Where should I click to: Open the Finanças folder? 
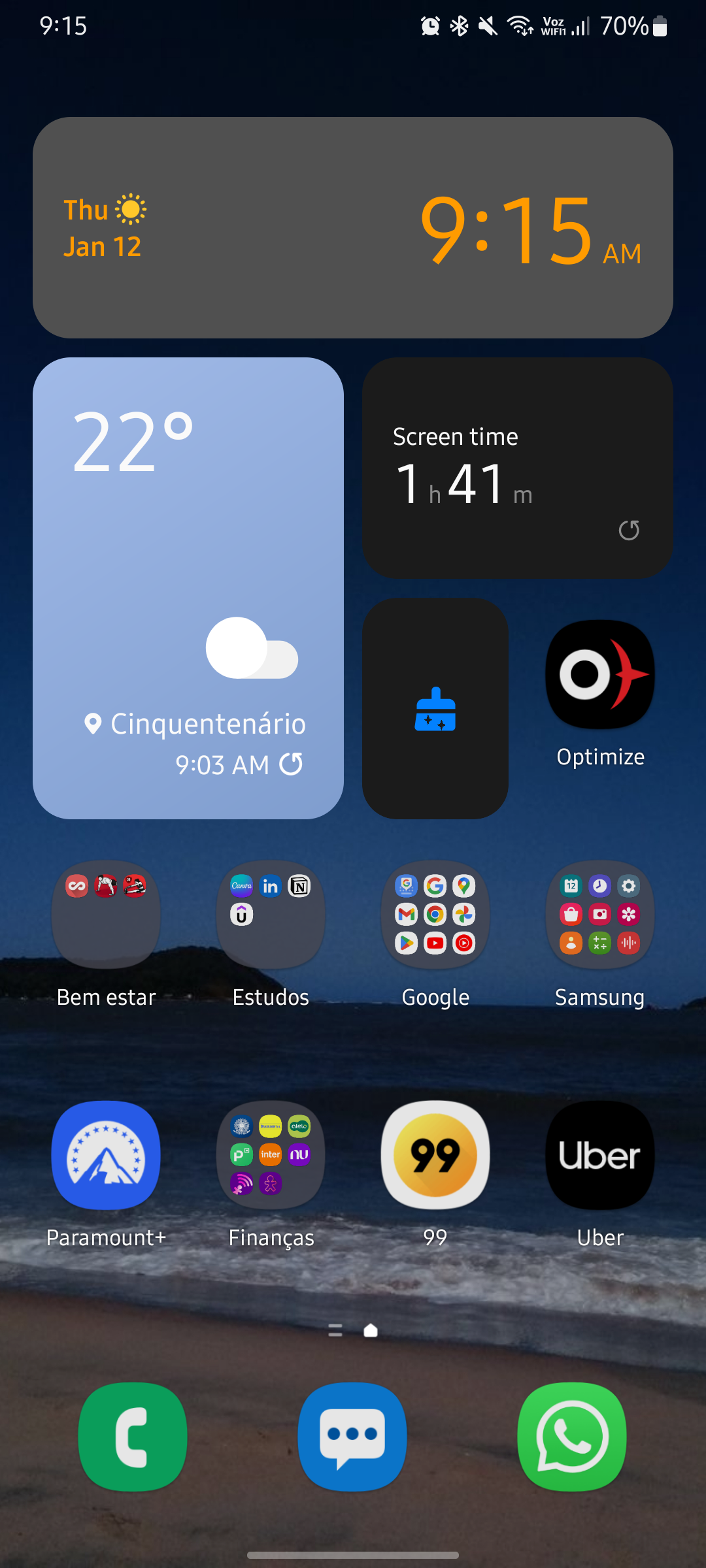click(x=270, y=1155)
